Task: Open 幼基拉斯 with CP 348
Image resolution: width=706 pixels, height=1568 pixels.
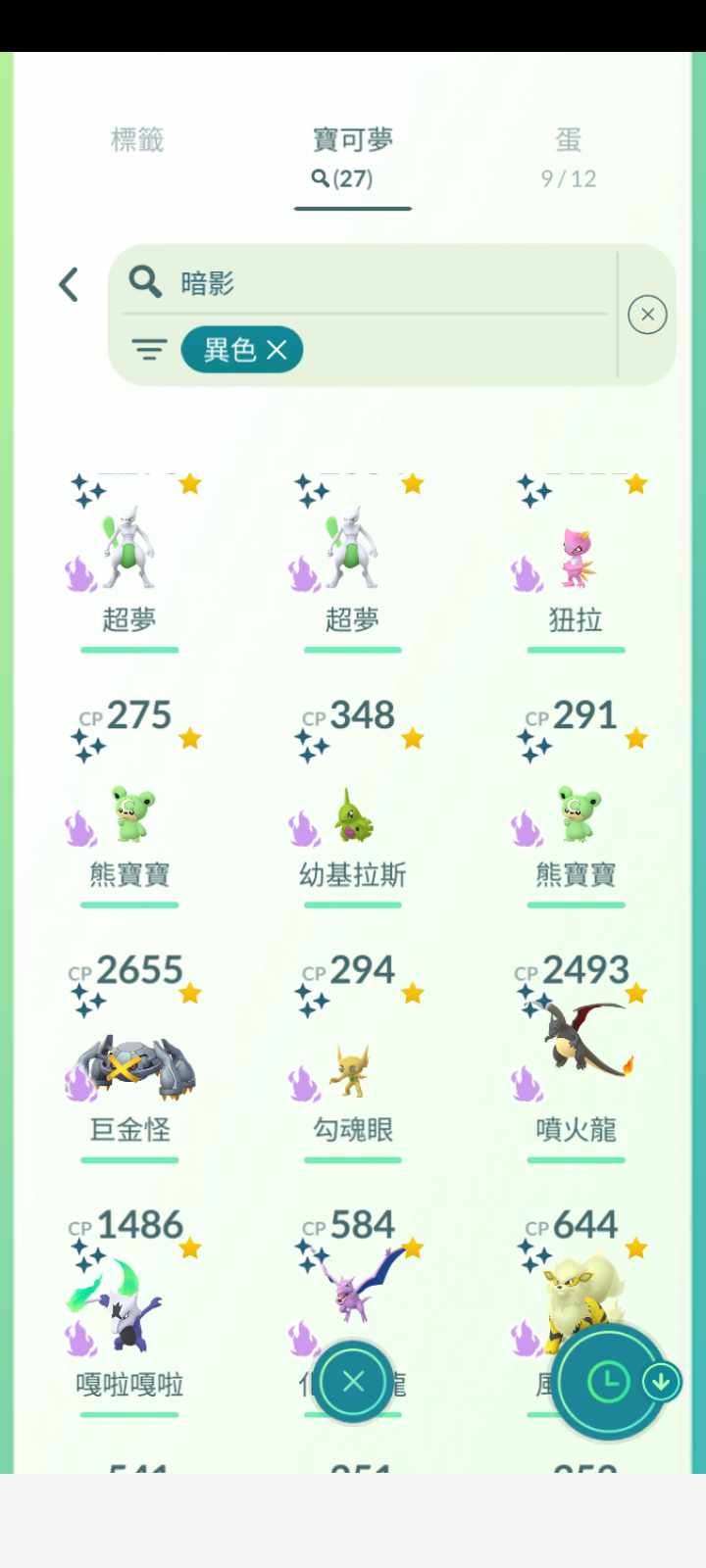Action: (353, 813)
